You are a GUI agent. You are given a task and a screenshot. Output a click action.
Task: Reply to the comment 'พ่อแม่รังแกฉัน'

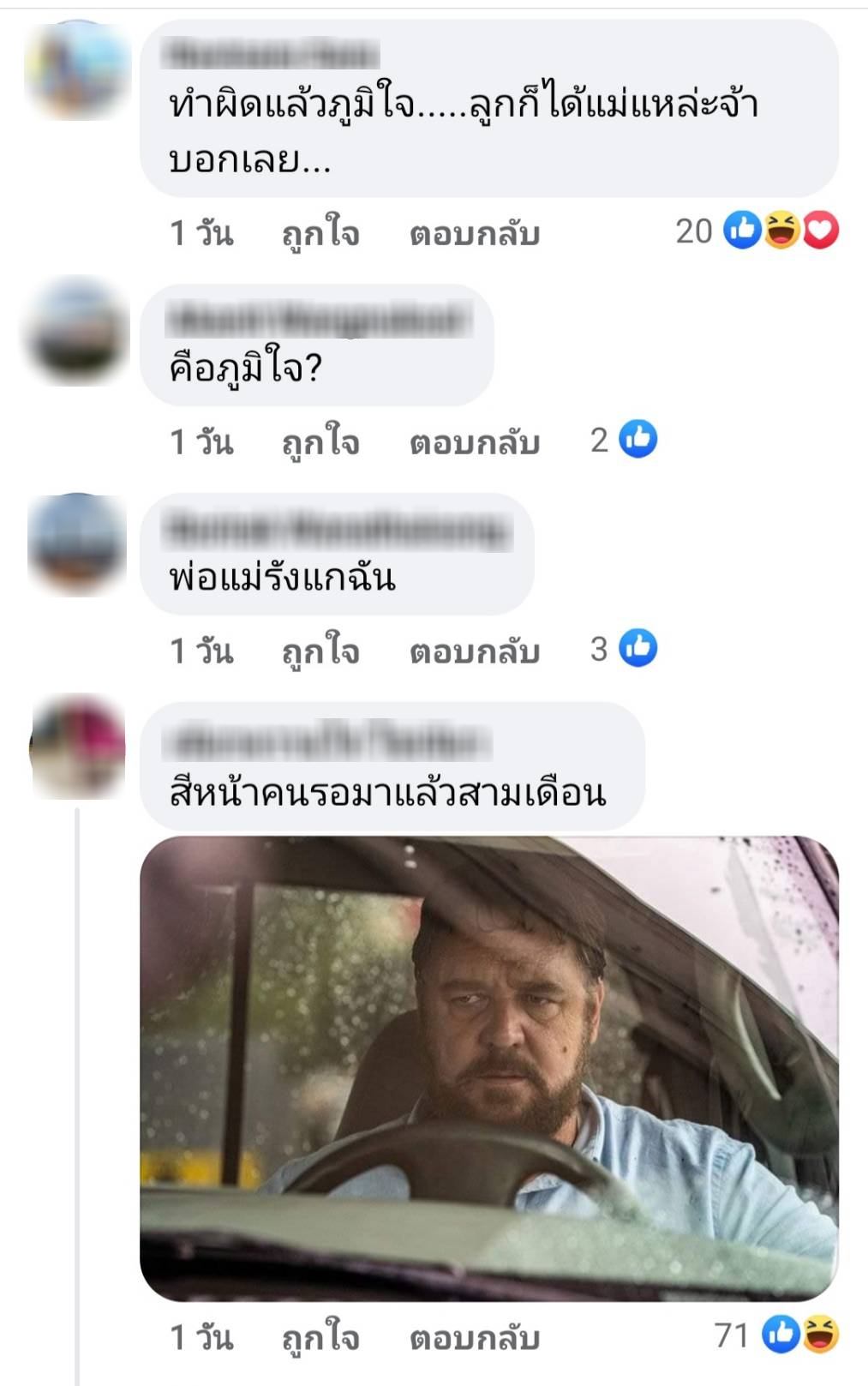click(x=474, y=651)
